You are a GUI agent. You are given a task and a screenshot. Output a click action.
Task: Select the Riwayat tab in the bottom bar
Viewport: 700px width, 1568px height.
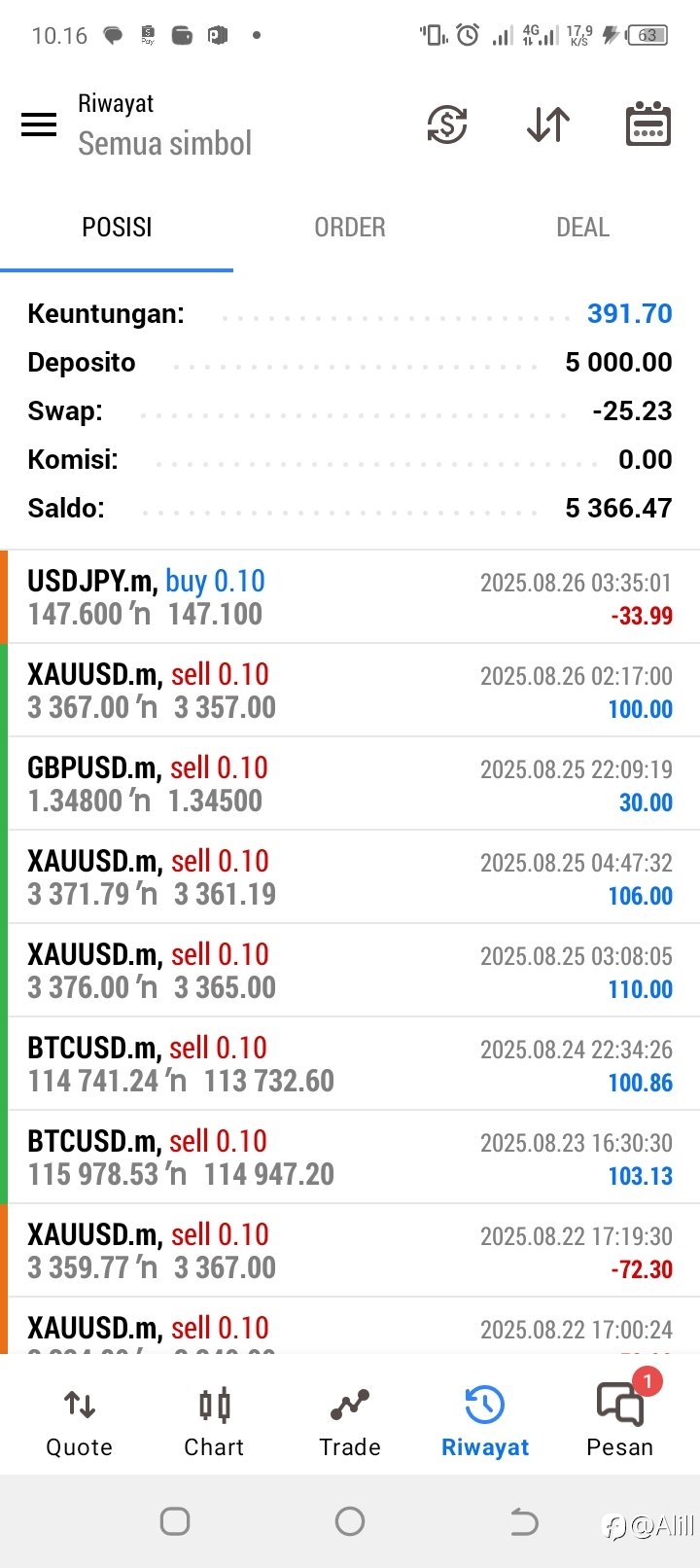[x=485, y=1421]
